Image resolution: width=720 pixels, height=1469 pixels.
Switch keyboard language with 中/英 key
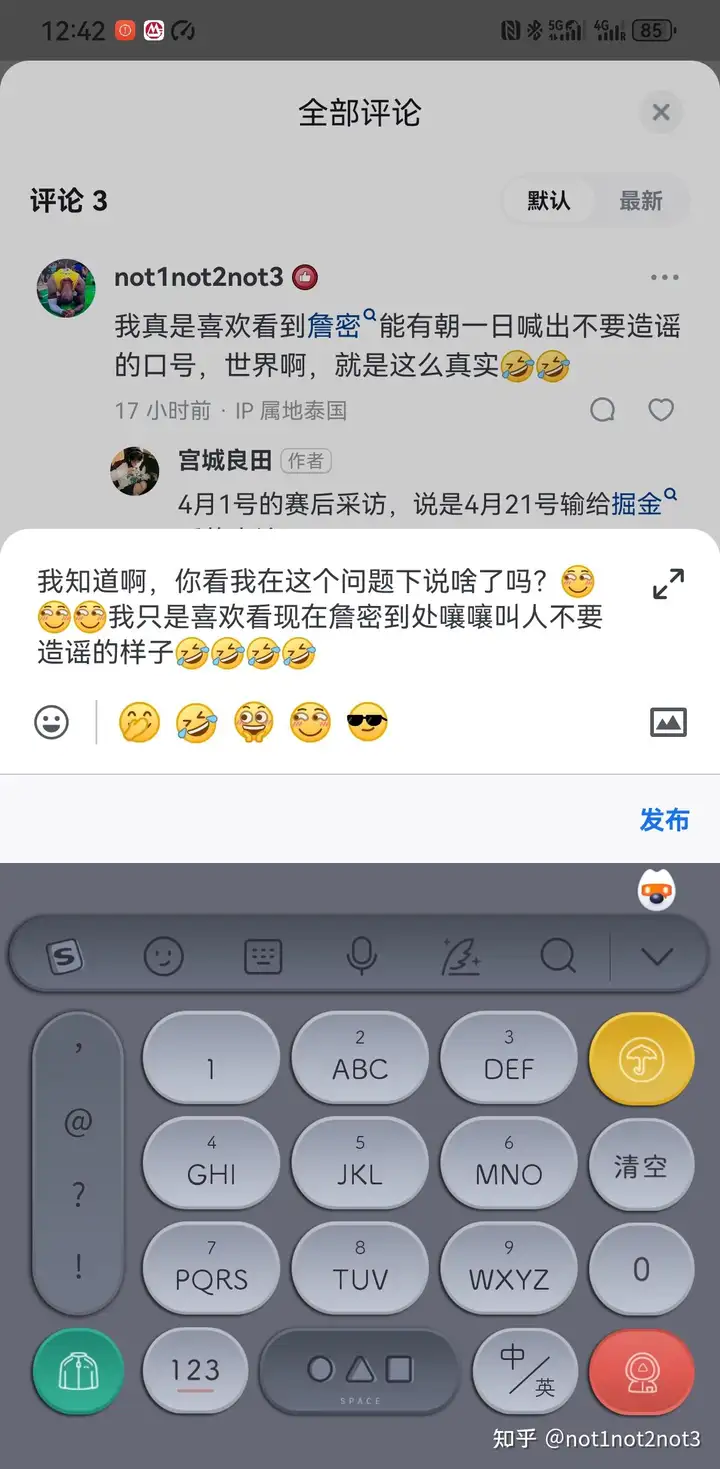click(527, 1370)
